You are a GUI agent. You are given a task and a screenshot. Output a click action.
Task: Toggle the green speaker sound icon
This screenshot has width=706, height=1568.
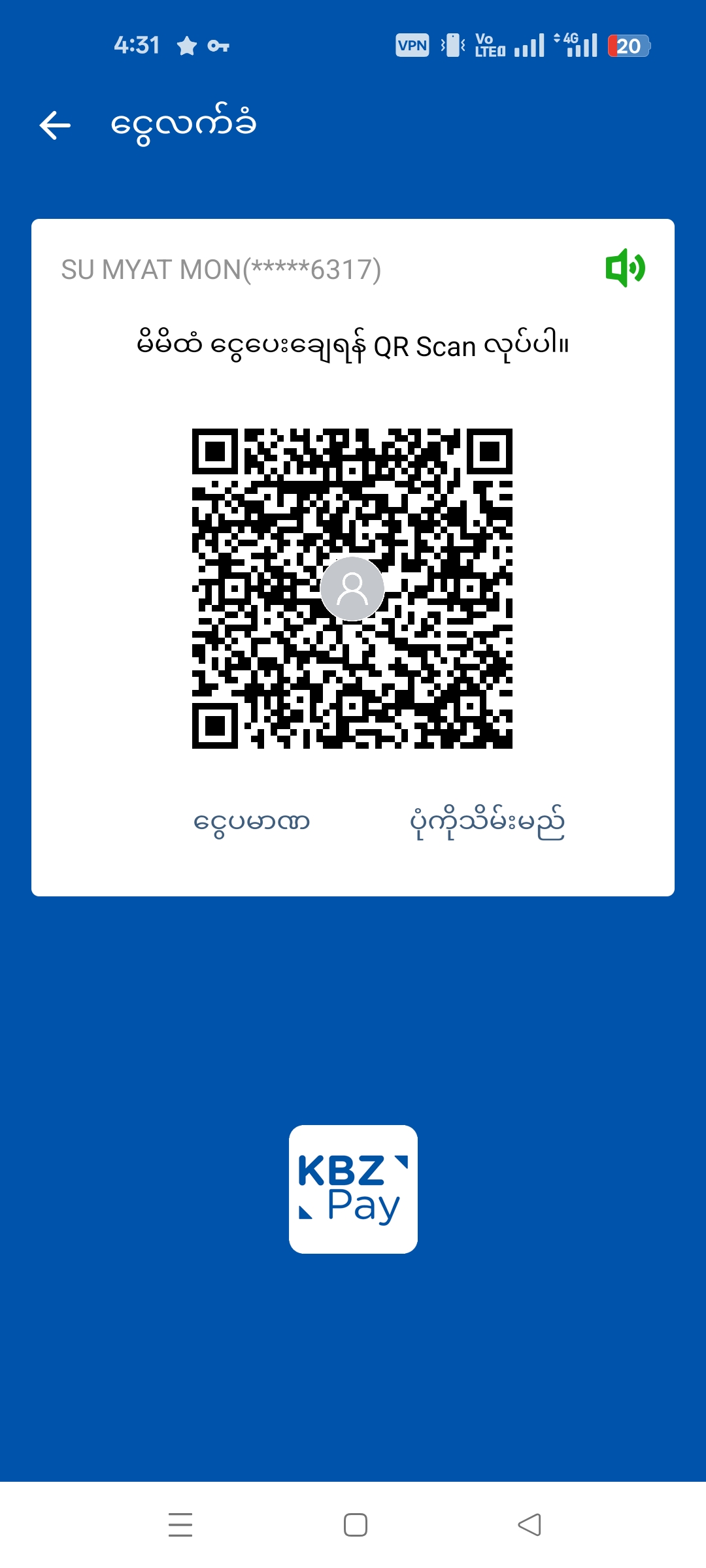coord(625,268)
